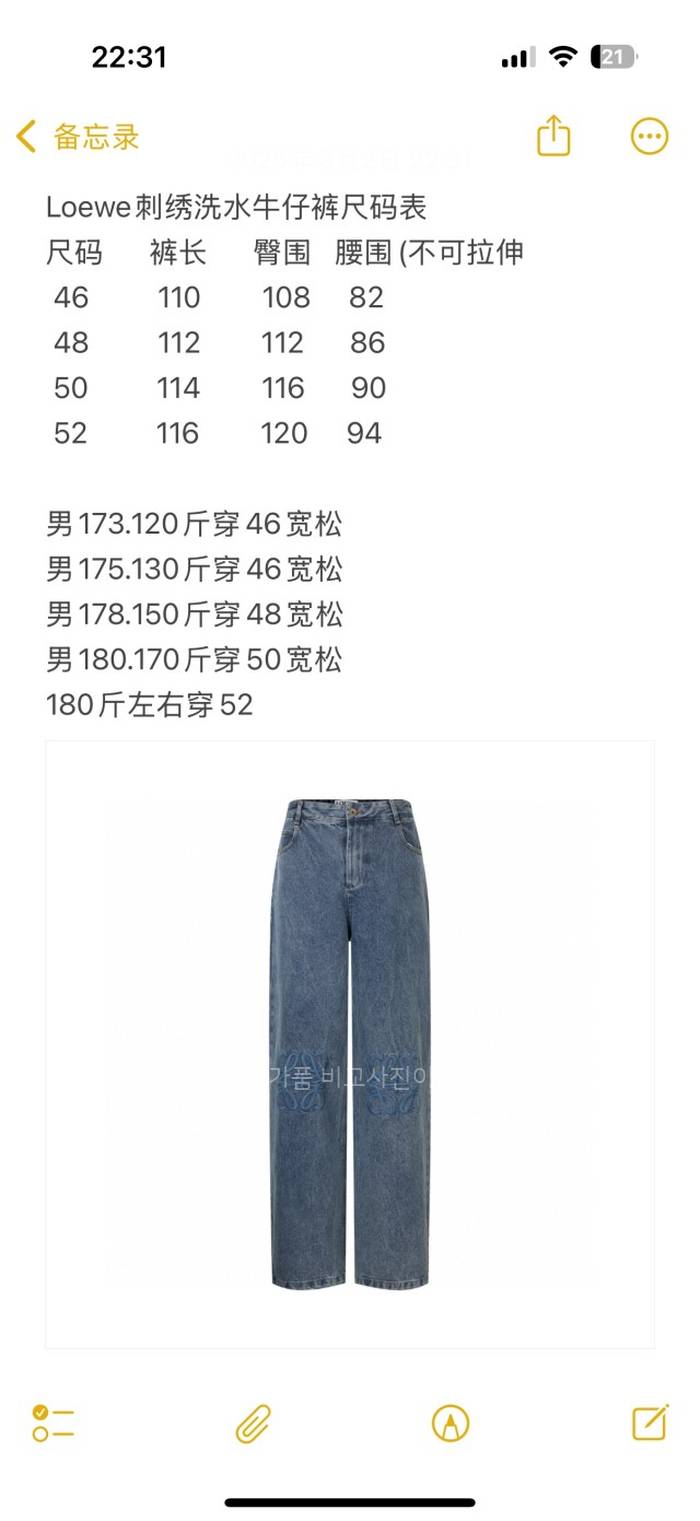Open the markup pen tool
Viewport: 700px width, 1521px height.
click(450, 1422)
